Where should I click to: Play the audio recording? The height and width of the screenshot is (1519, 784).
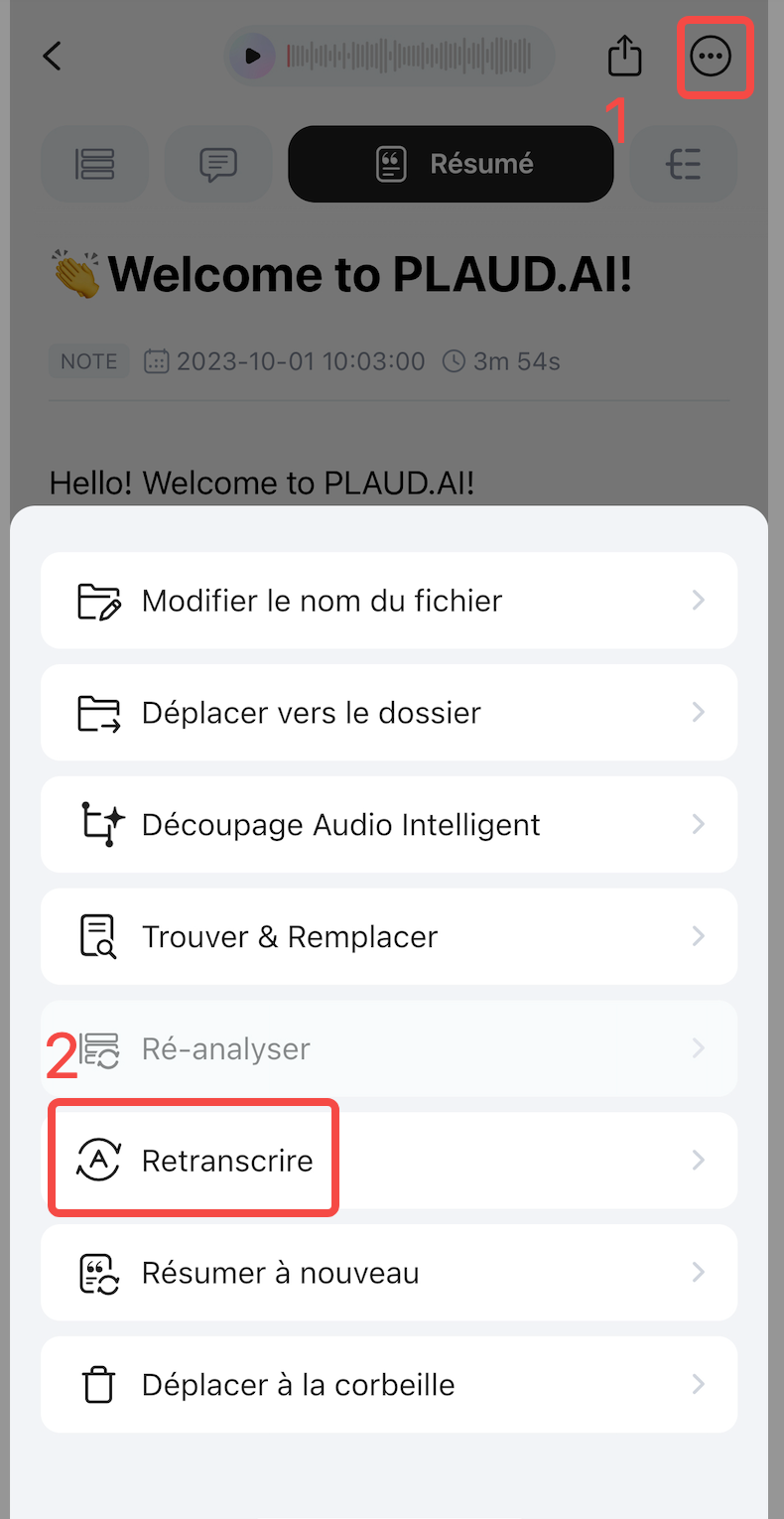pyautogui.click(x=252, y=56)
